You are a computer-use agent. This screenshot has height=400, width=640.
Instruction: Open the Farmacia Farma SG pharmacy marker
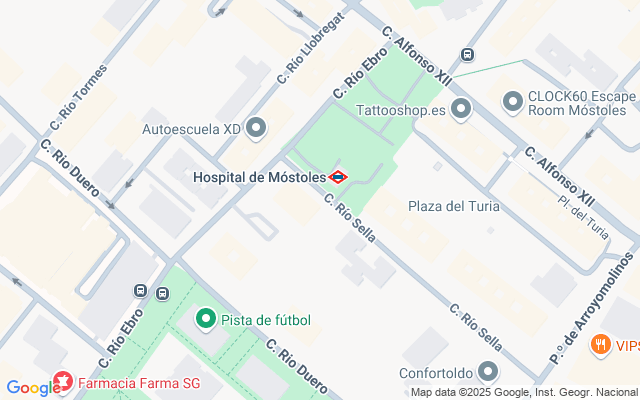click(63, 381)
